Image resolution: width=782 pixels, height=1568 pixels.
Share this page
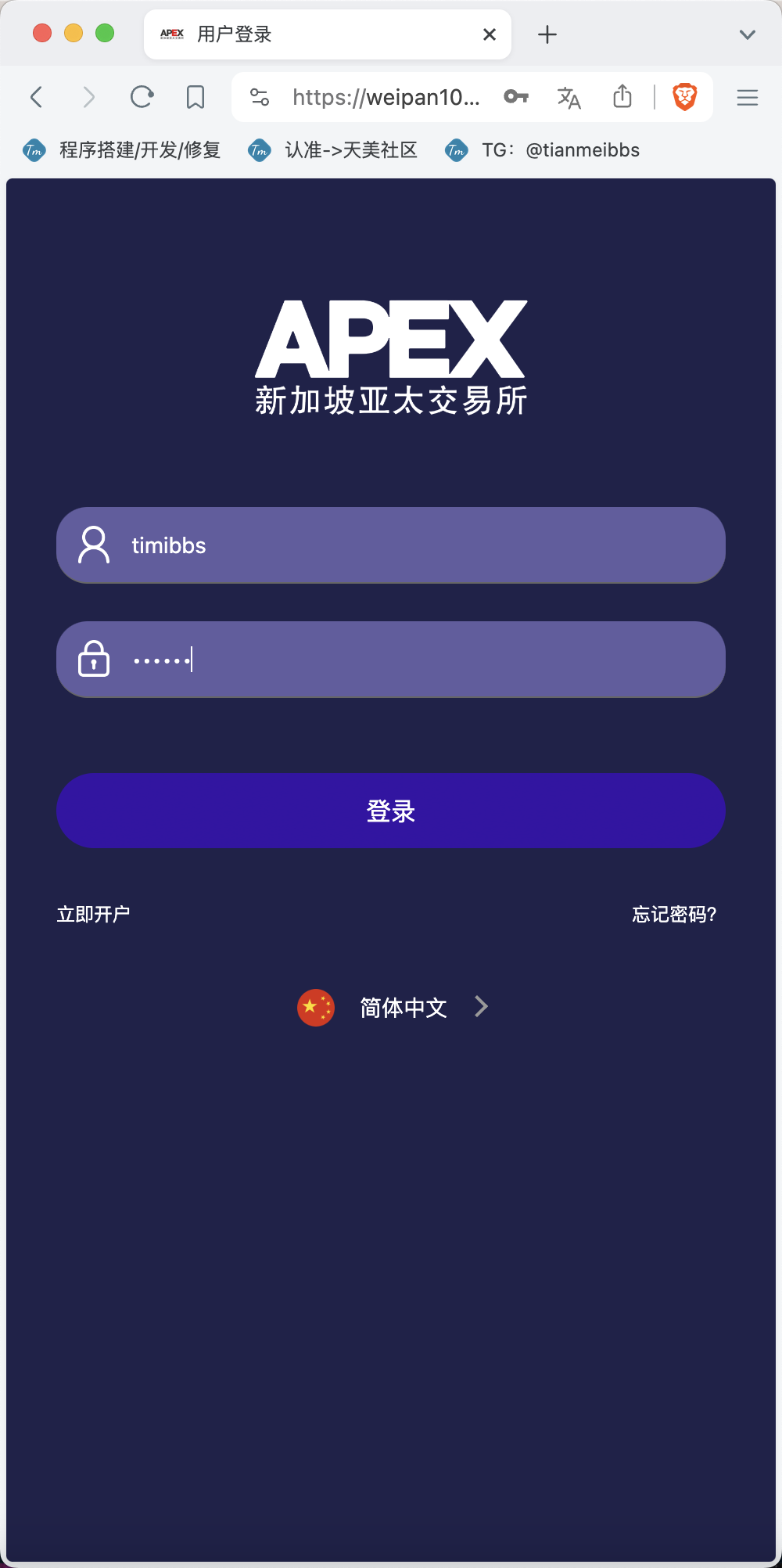[x=622, y=97]
